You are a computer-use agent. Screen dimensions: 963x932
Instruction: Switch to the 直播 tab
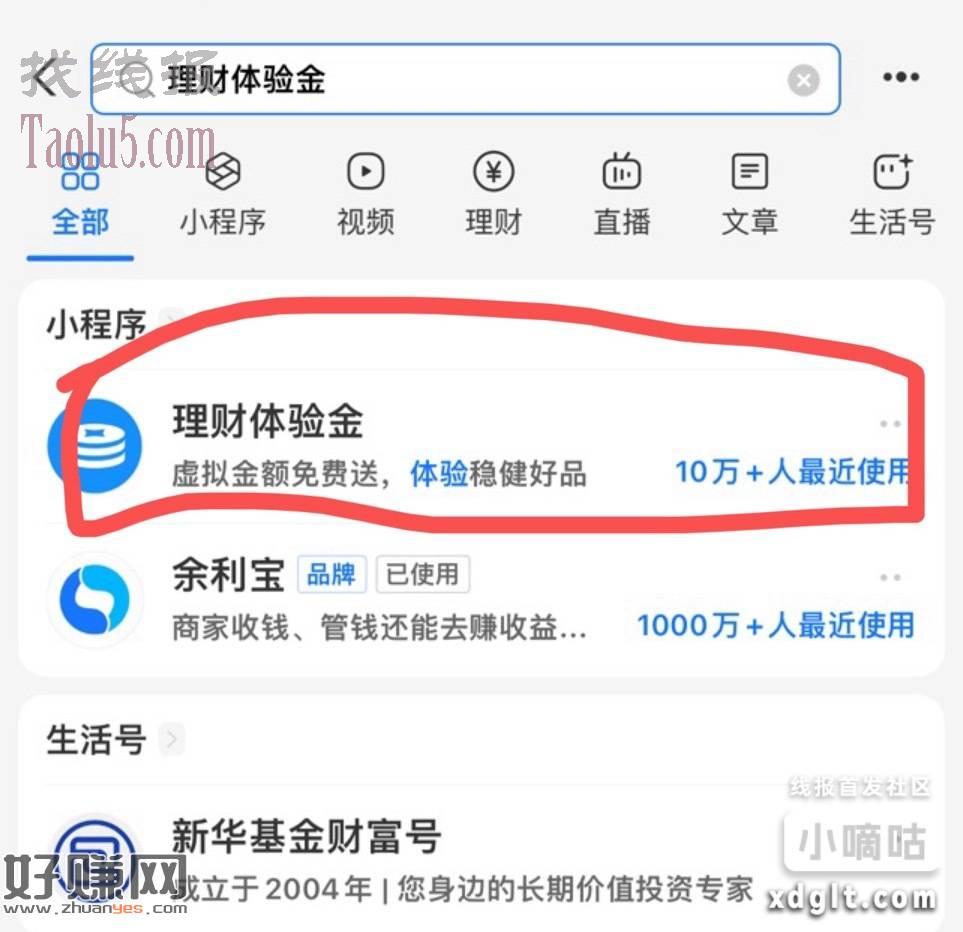(621, 195)
